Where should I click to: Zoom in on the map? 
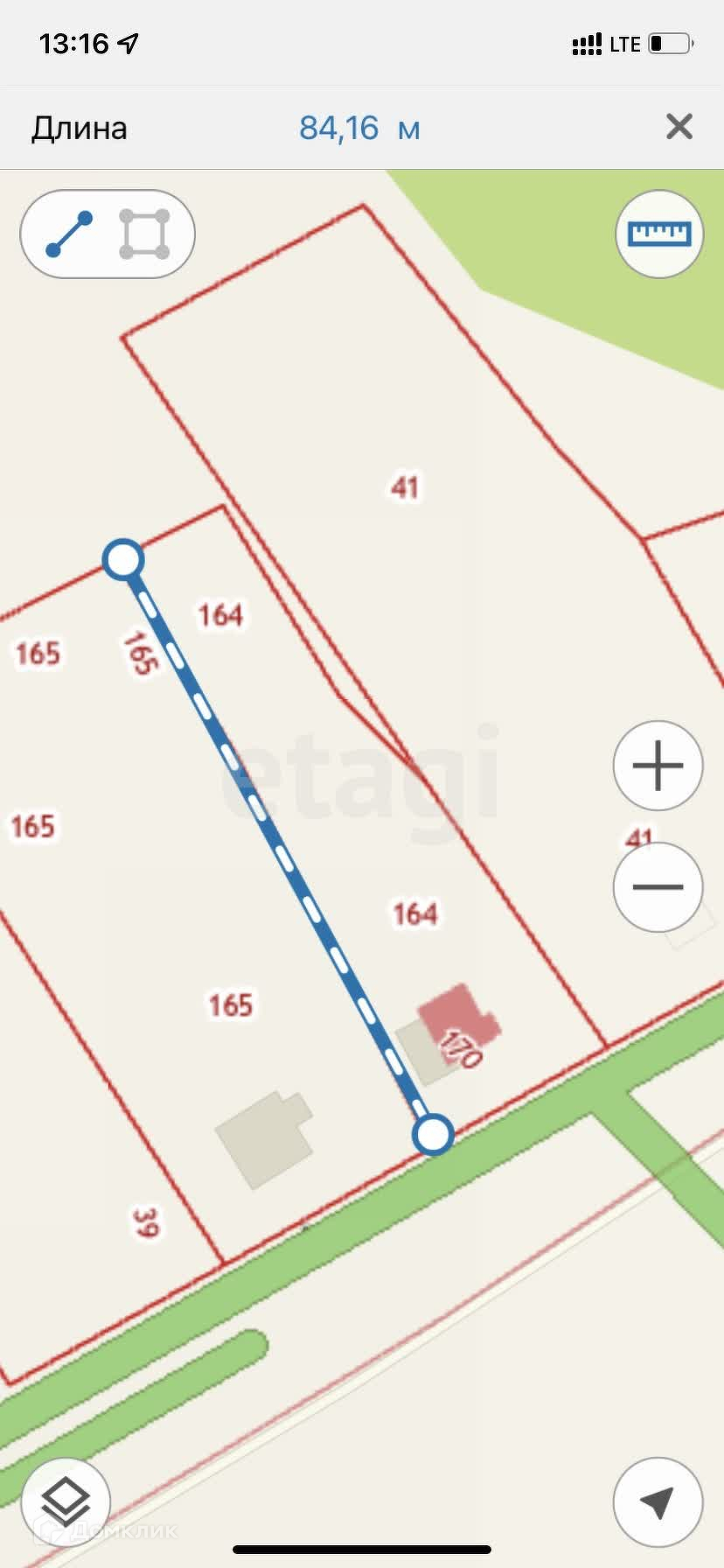[x=658, y=766]
